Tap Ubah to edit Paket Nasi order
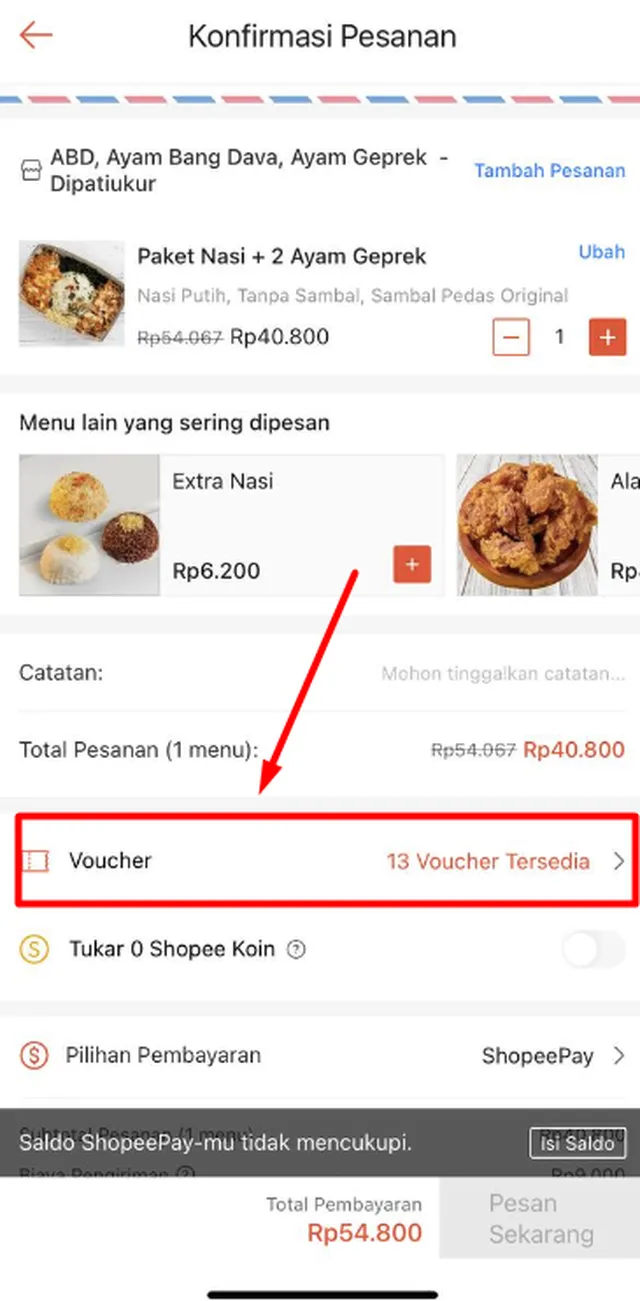Image resolution: width=640 pixels, height=1301 pixels. click(601, 252)
